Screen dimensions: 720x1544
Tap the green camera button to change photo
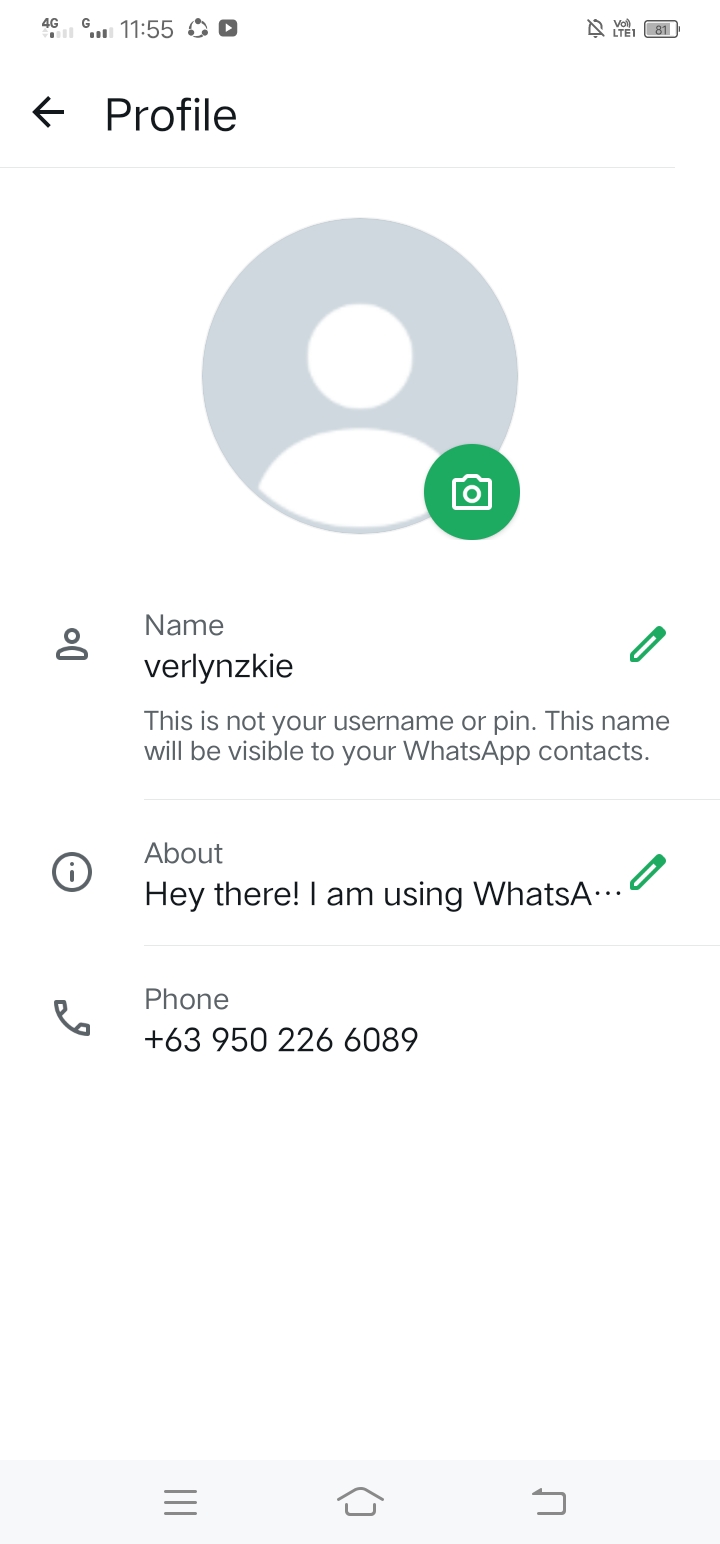pos(472,492)
